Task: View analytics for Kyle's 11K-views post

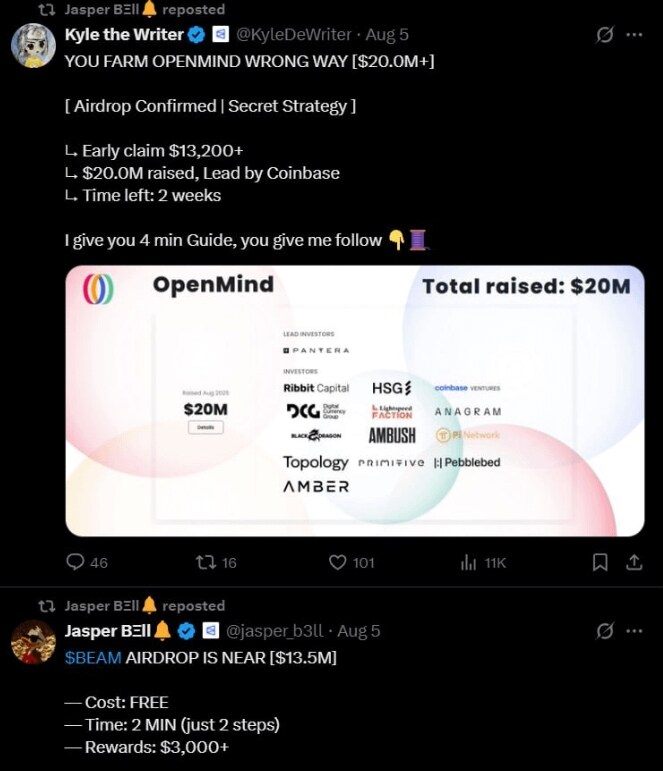Action: 468,563
